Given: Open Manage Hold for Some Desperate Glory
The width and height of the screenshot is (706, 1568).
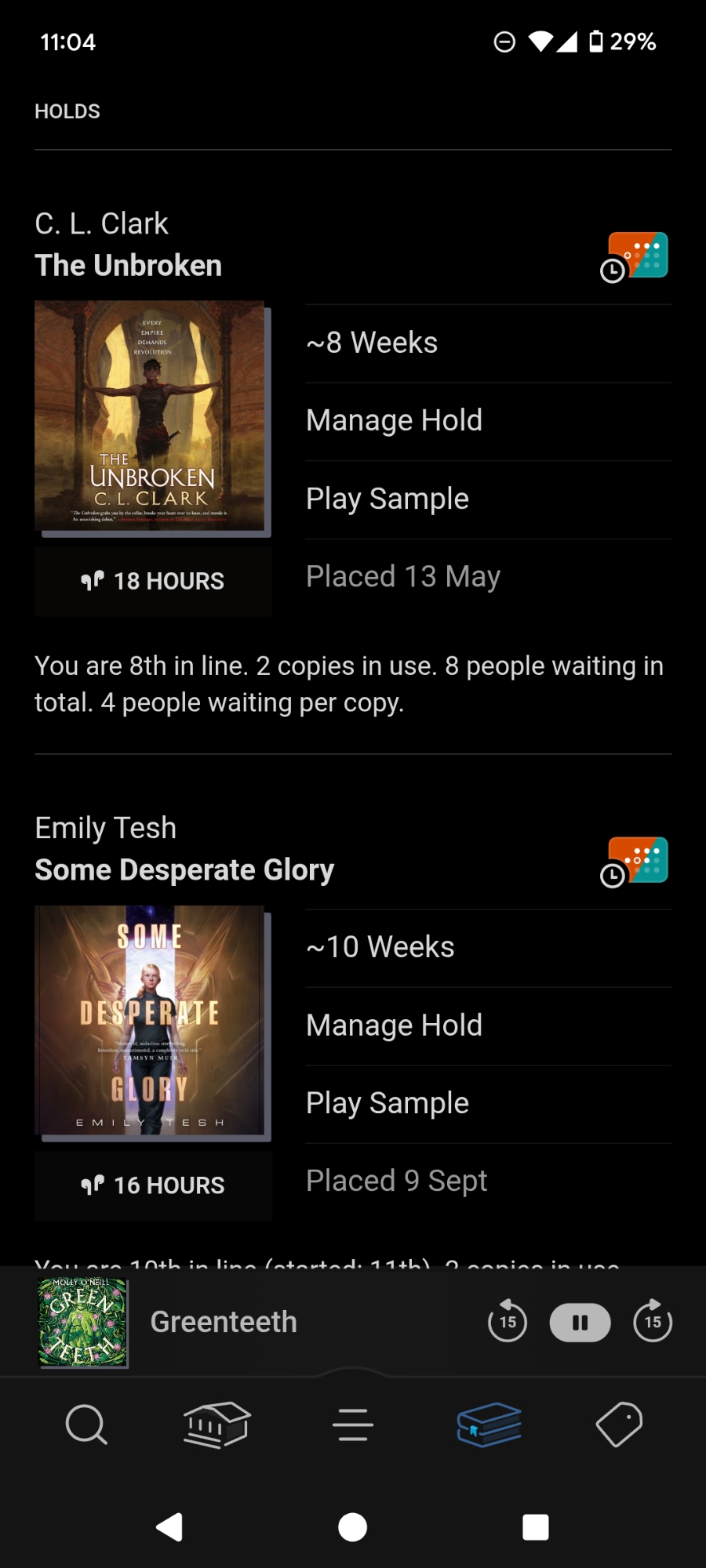Looking at the screenshot, I should click(394, 1025).
